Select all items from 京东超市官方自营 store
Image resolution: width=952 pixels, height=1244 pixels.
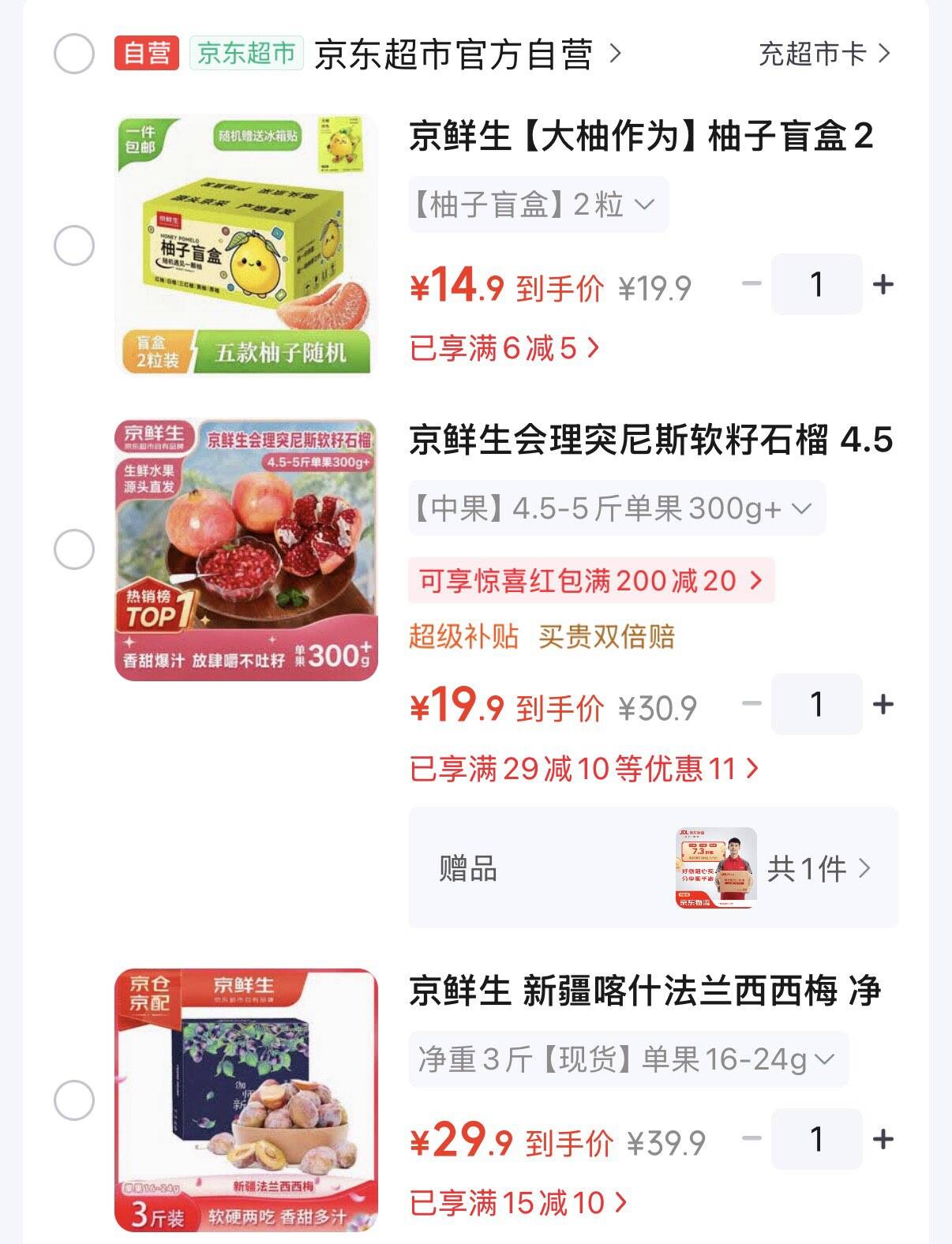click(x=74, y=54)
